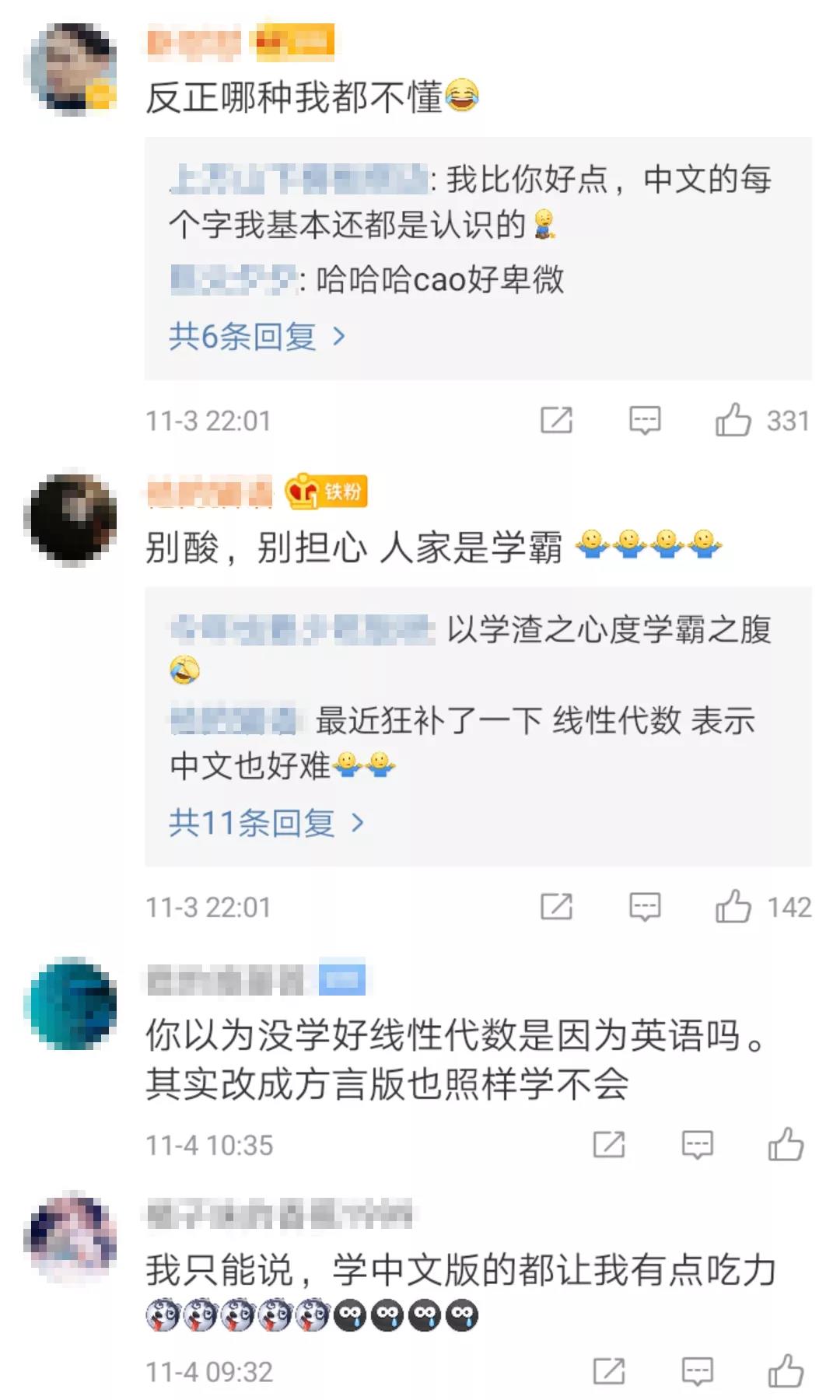Like the 11-4 10:35 comment about 方言版
Image resolution: width=840 pixels, height=1400 pixels.
(786, 1145)
